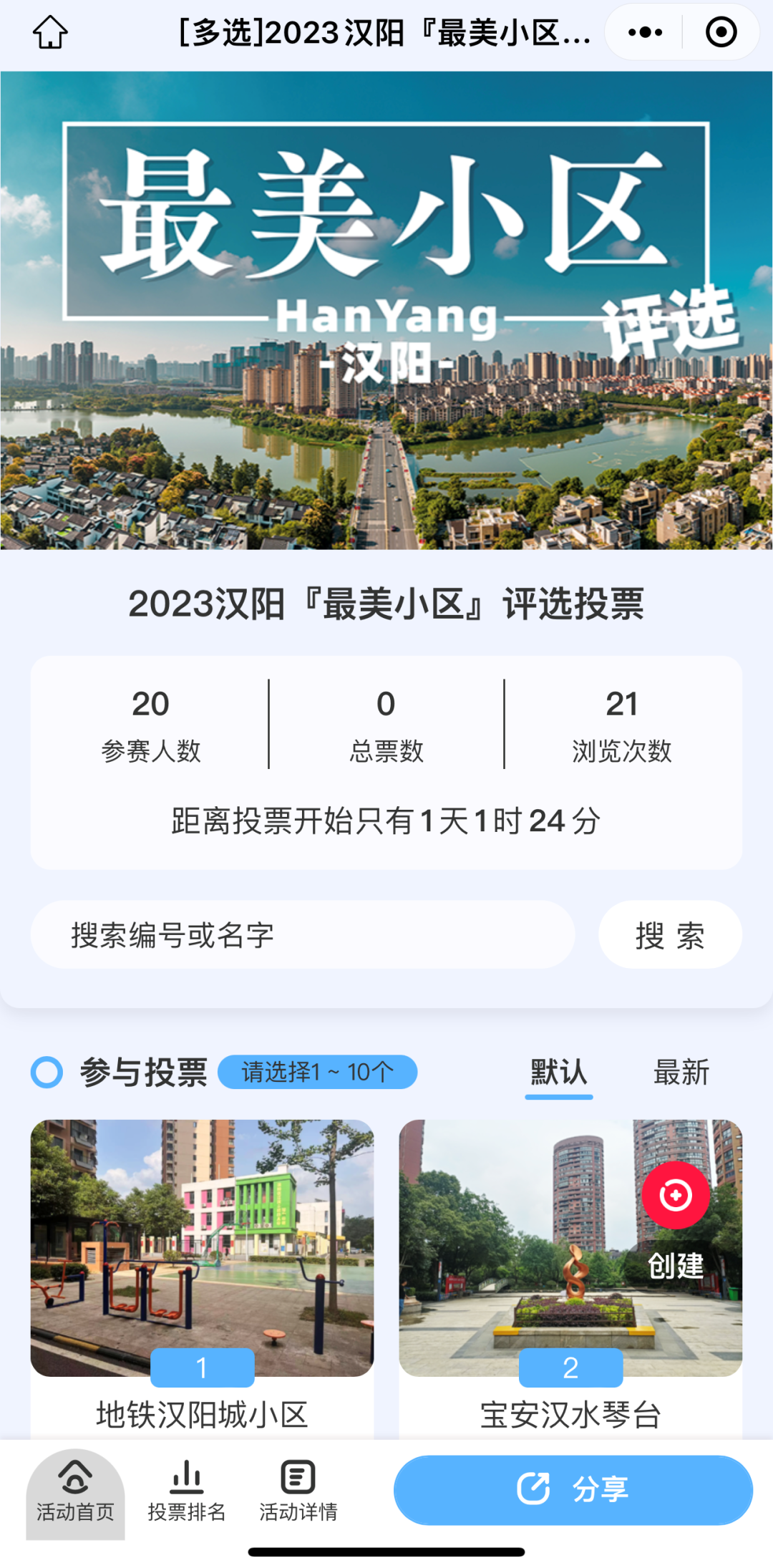The image size is (773, 1568).
Task: Expand candidate number badge 1
Action: 203,1366
